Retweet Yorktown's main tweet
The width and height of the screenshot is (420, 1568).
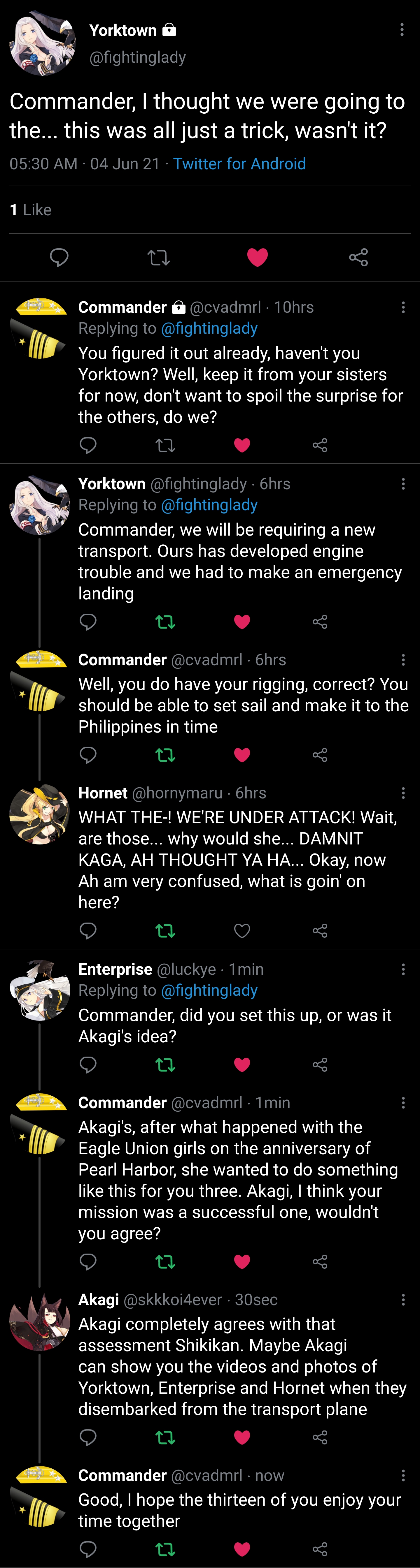point(158,258)
